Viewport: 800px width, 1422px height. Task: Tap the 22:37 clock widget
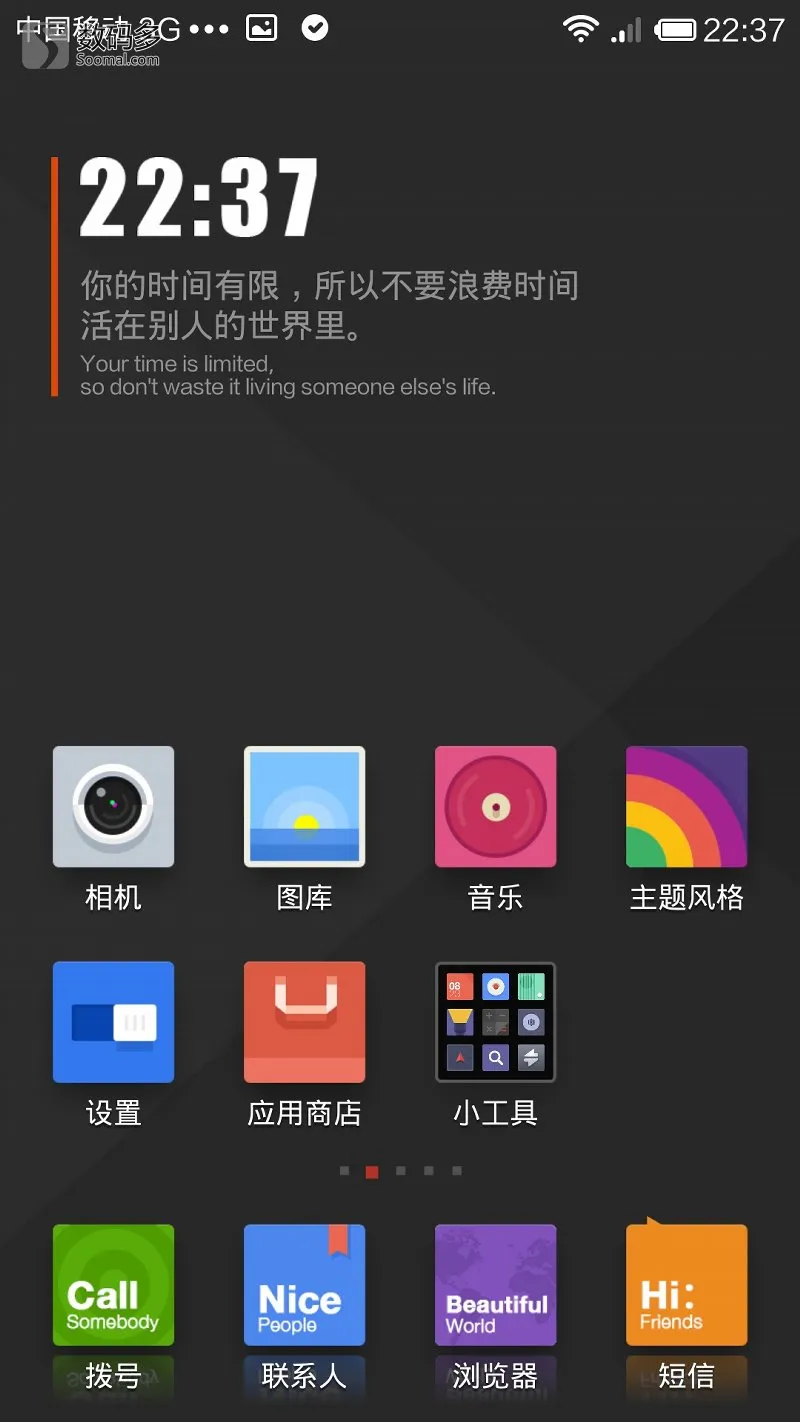(x=198, y=199)
